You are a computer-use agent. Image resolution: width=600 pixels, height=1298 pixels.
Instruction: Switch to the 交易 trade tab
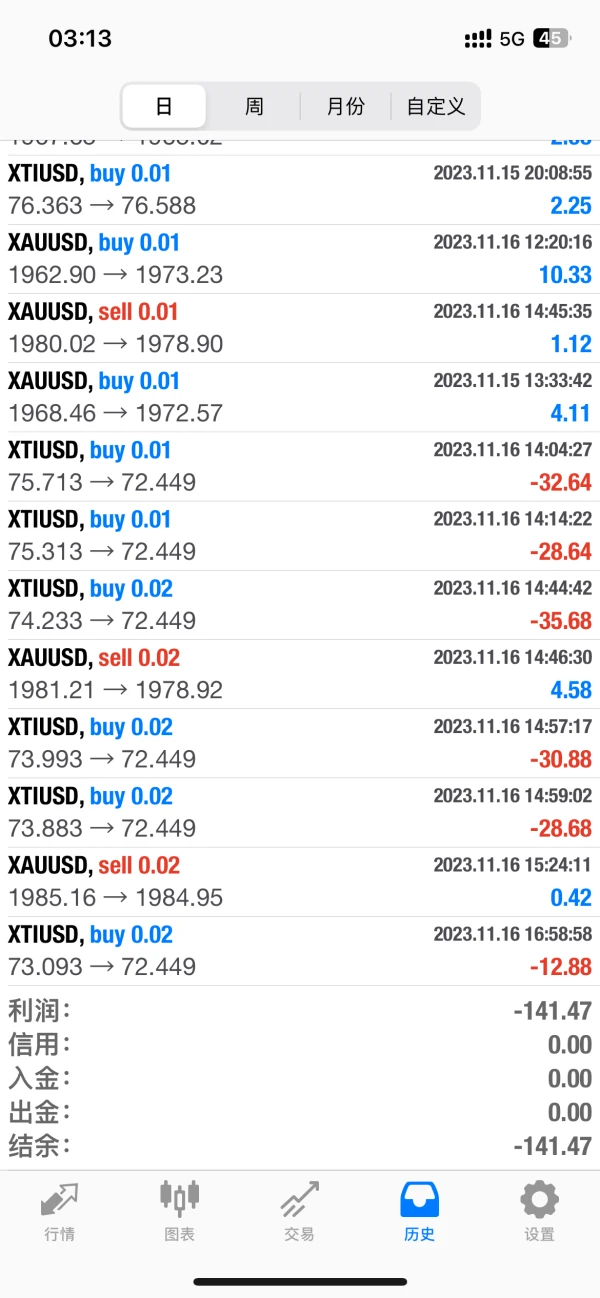[300, 1211]
